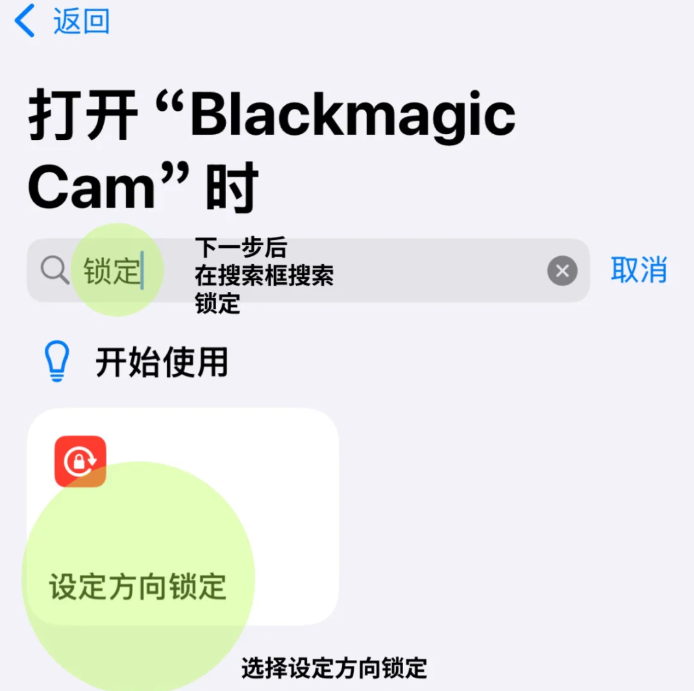Go back via 返回 button
Viewport: 694px width, 691px height.
pos(62,21)
